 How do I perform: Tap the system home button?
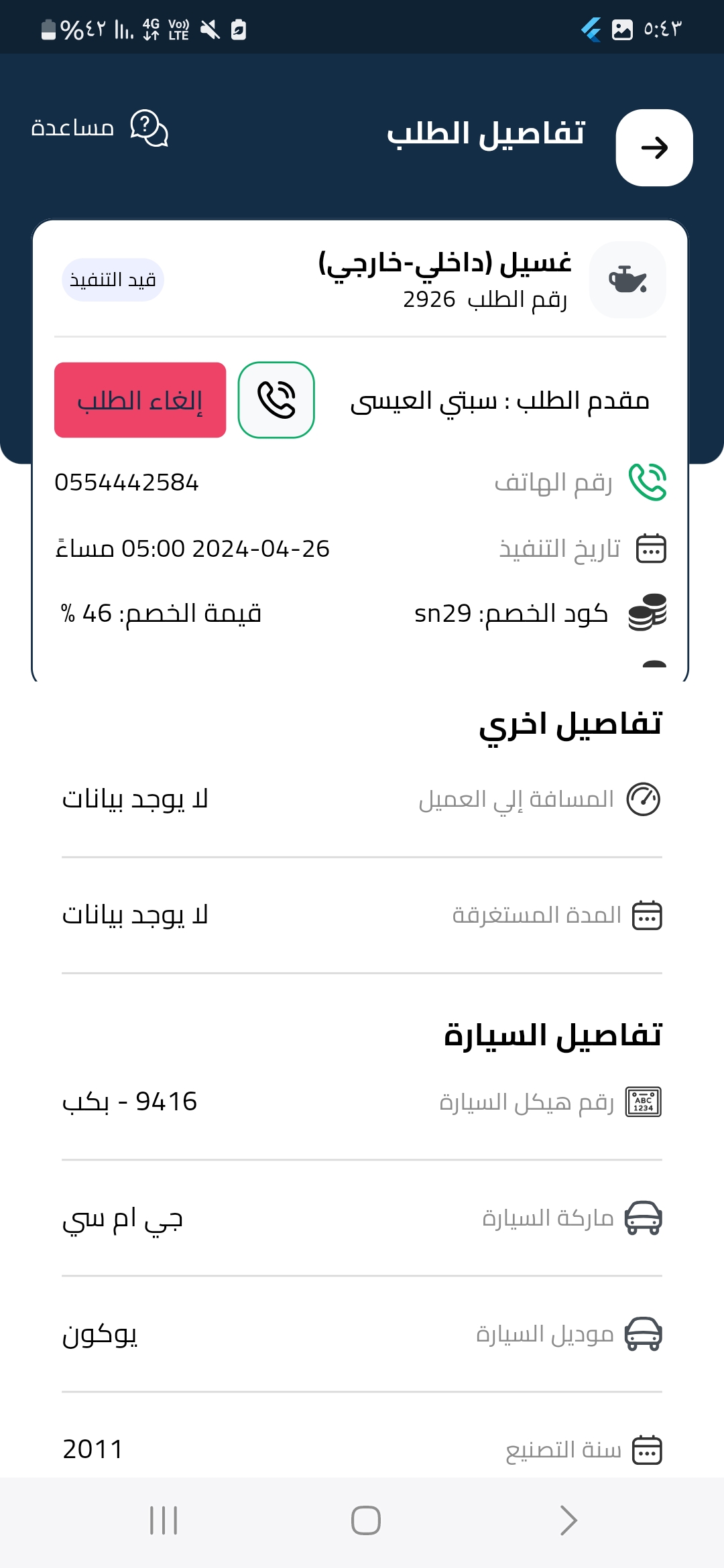[366, 1520]
